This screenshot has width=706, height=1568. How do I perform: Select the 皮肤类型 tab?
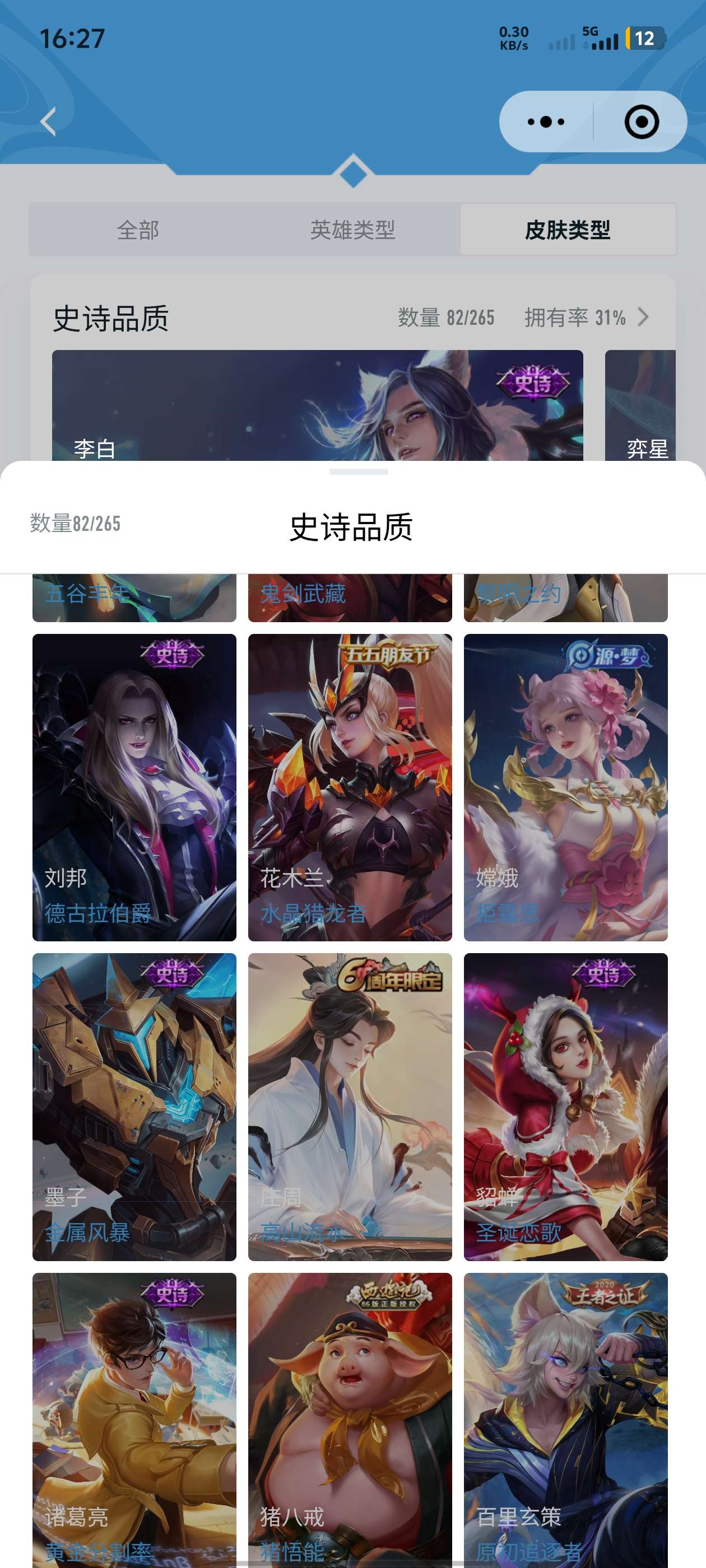click(567, 230)
